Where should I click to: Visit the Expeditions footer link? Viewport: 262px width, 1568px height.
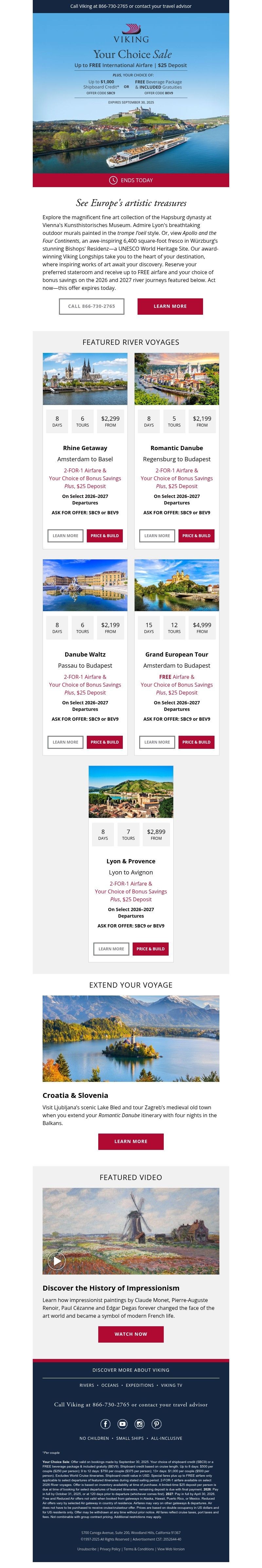coord(140,1385)
